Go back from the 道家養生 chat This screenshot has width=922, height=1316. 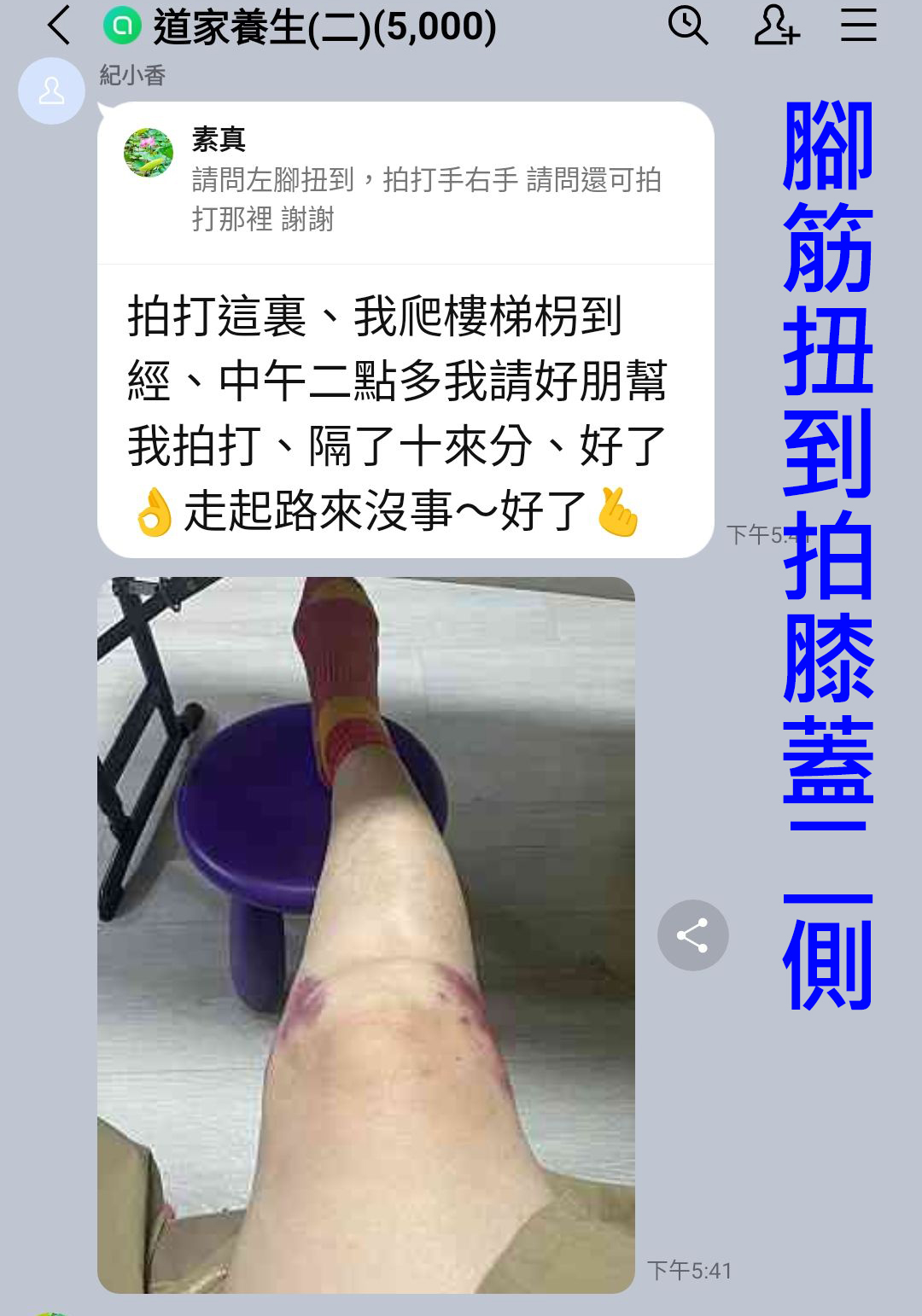click(x=59, y=26)
